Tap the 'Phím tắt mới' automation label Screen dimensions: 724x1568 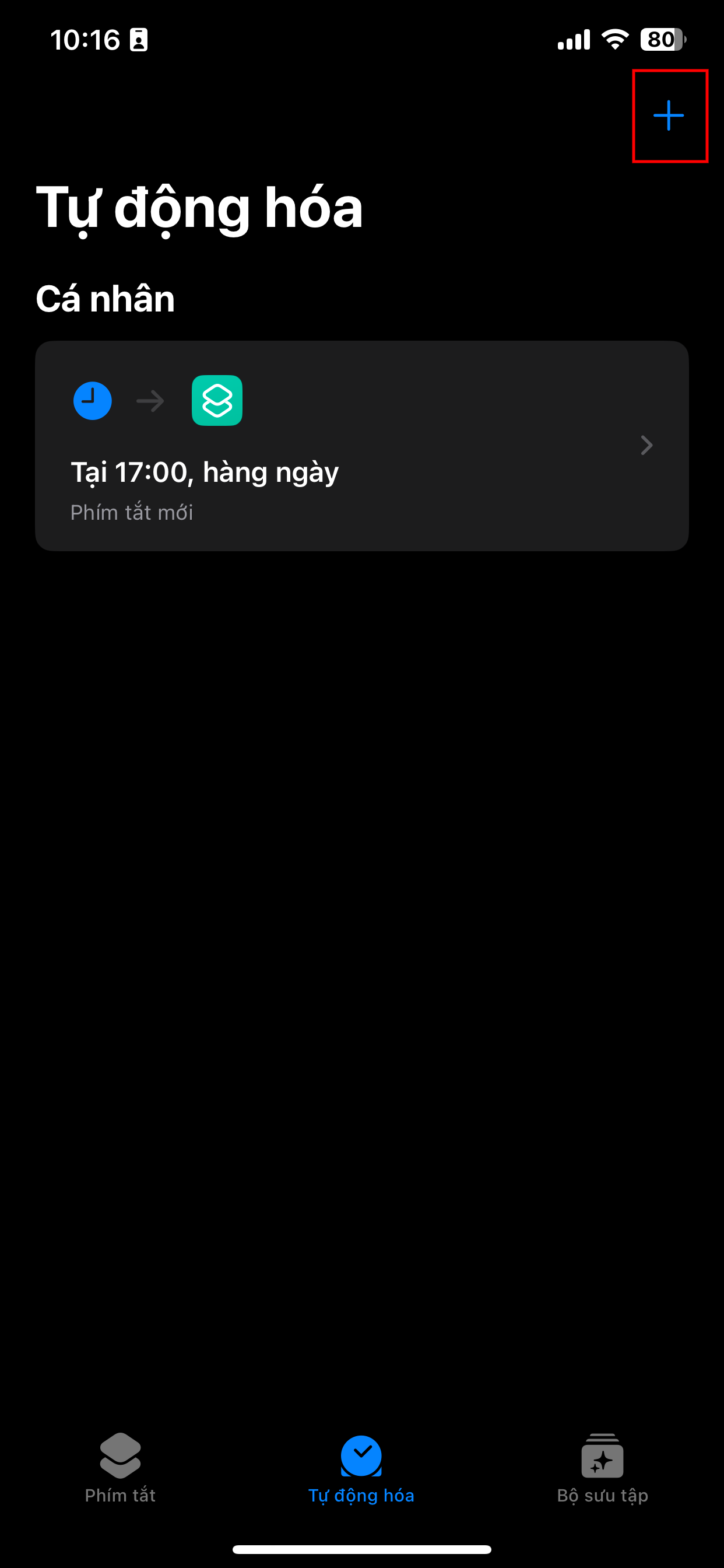pos(132,512)
